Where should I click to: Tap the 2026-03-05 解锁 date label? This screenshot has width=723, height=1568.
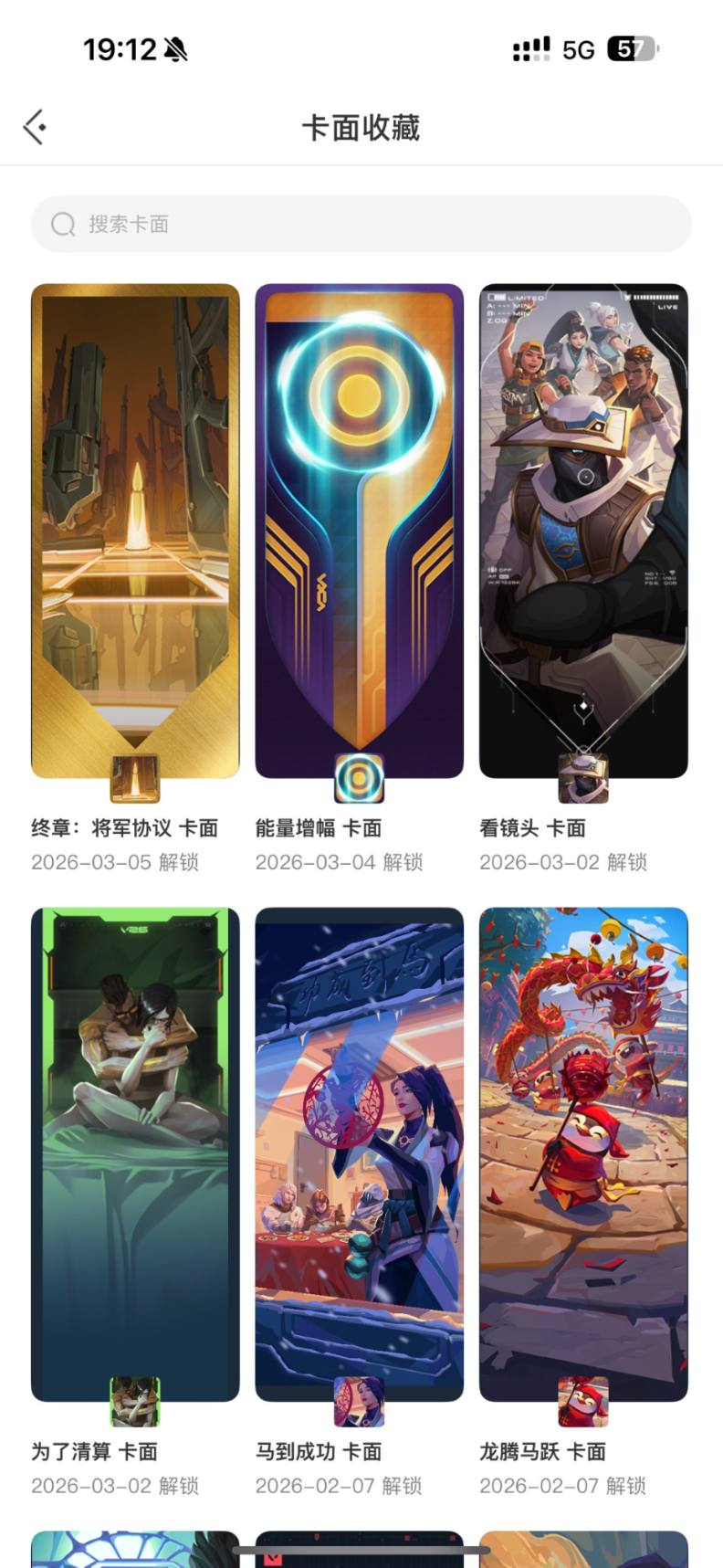point(122,862)
